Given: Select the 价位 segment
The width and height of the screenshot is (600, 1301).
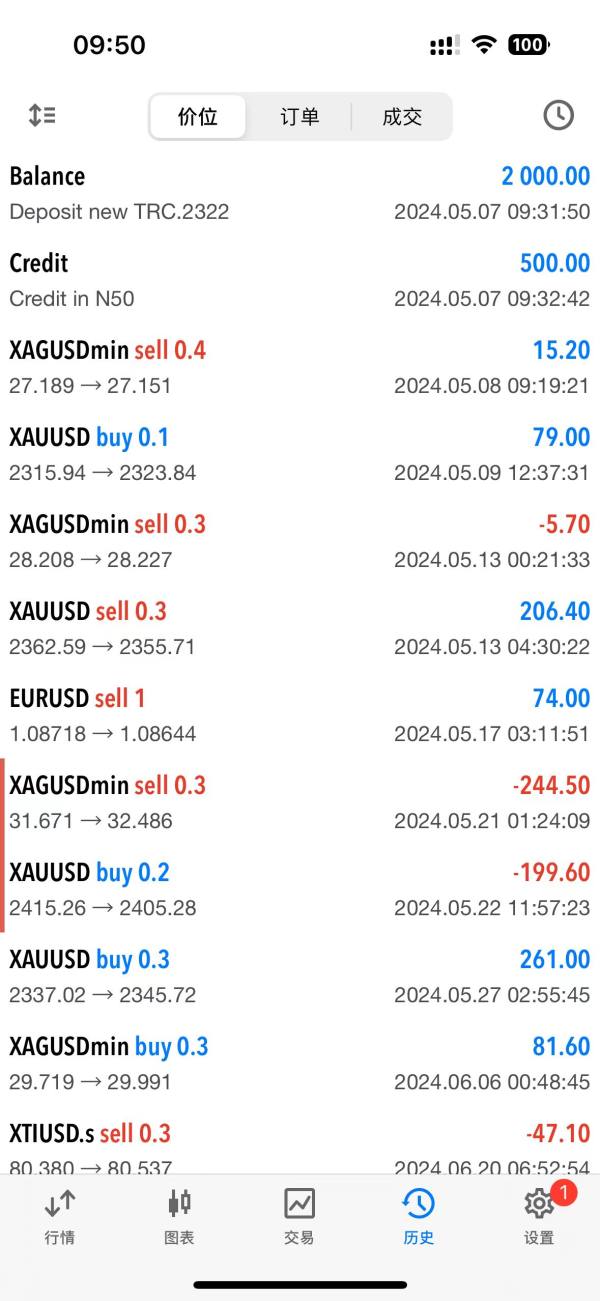Looking at the screenshot, I should [198, 117].
